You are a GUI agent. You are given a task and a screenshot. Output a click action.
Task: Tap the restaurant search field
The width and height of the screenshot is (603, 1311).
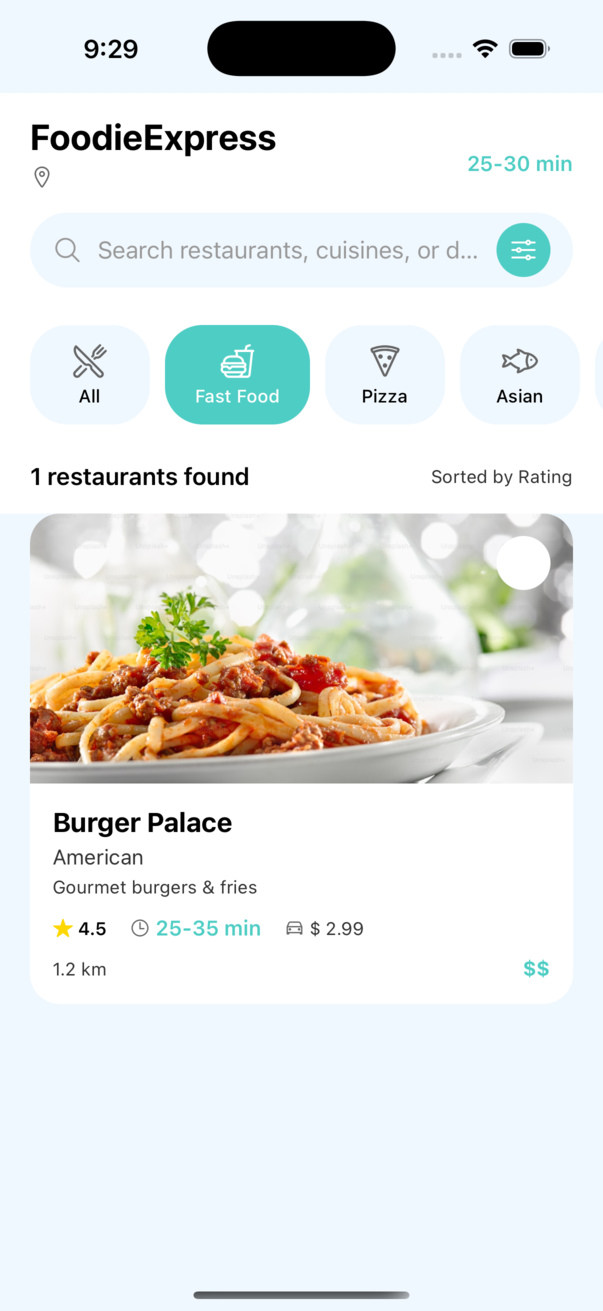point(286,250)
